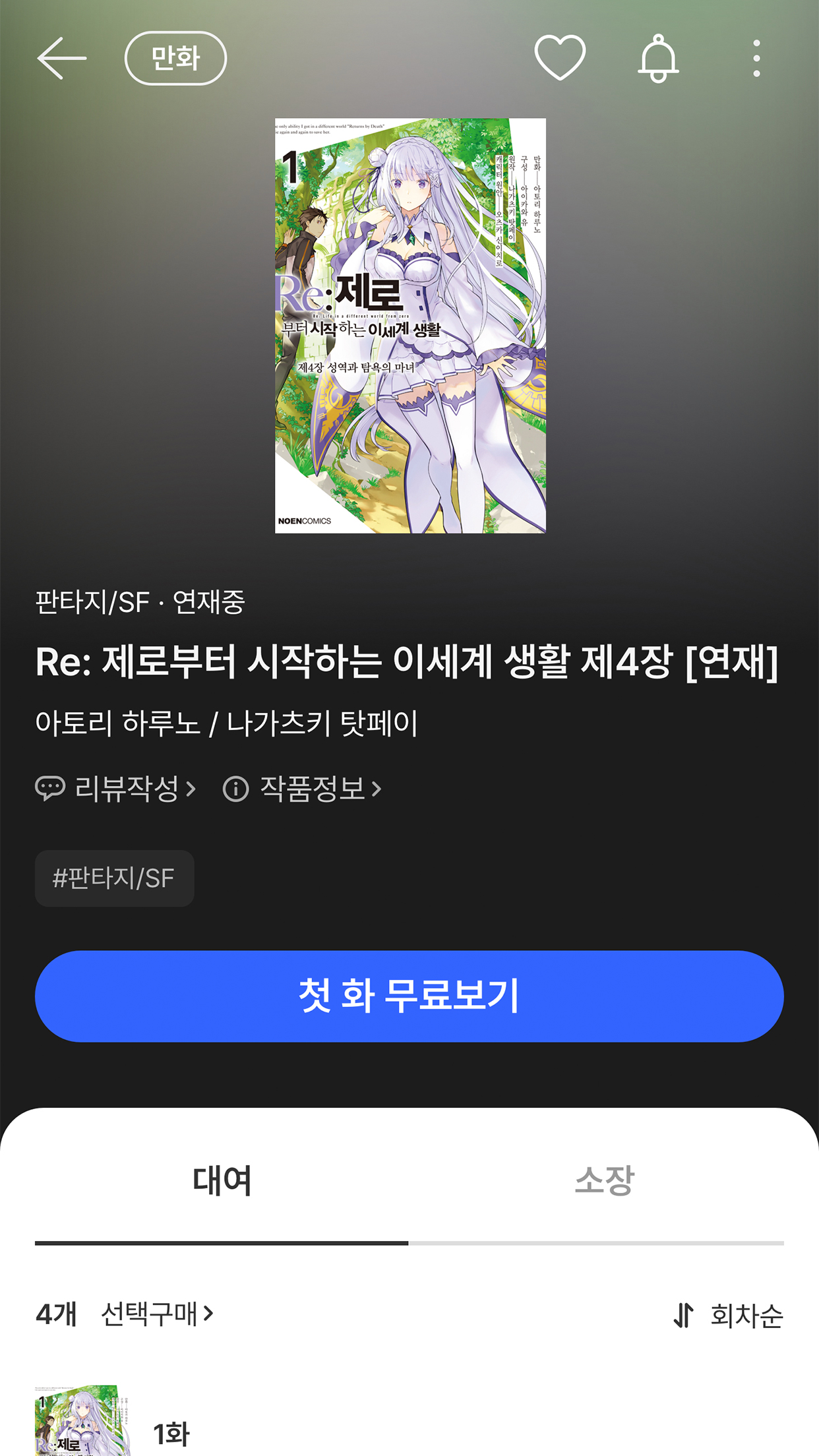819x1456 pixels.
Task: Open episode 1화 from the list
Action: coord(409,1424)
